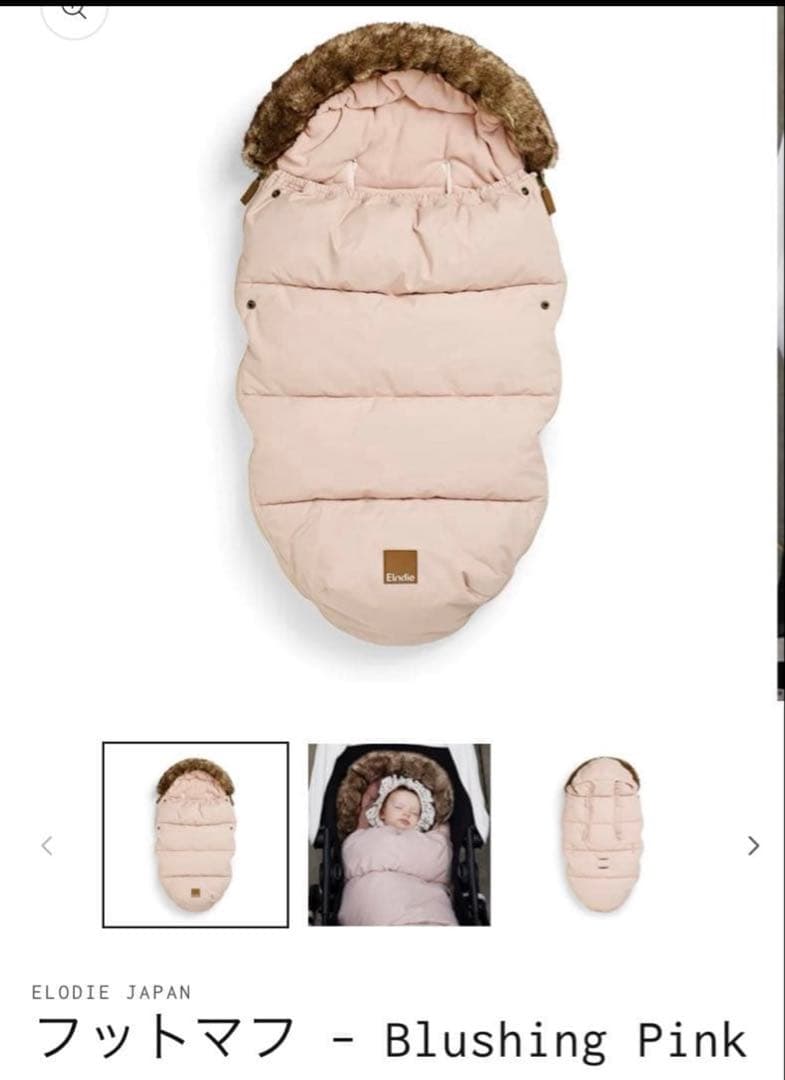View the thumbnail of the baby in the stroller
This screenshot has height=1080, width=785.
coord(399,834)
